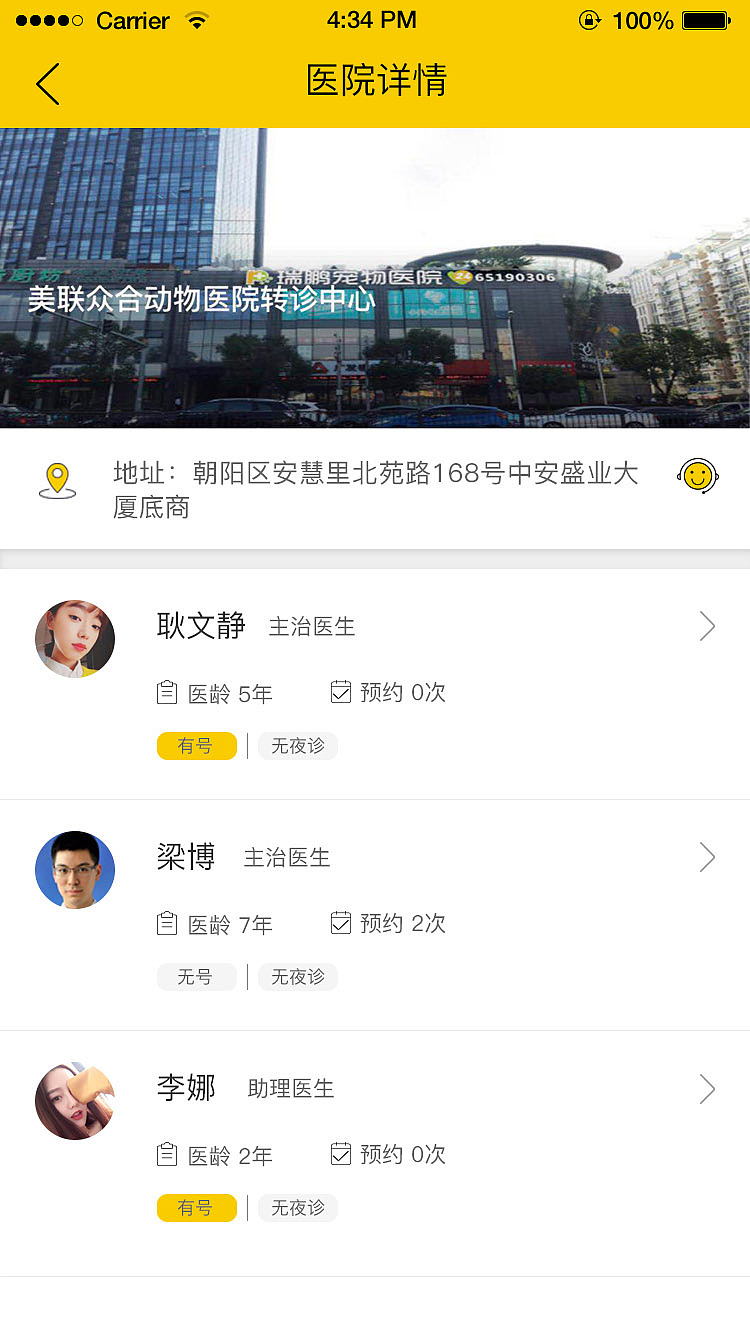Click the 医龄 clipboard icon for 李娜
Viewport: 750px width, 1334px height.
167,1153
